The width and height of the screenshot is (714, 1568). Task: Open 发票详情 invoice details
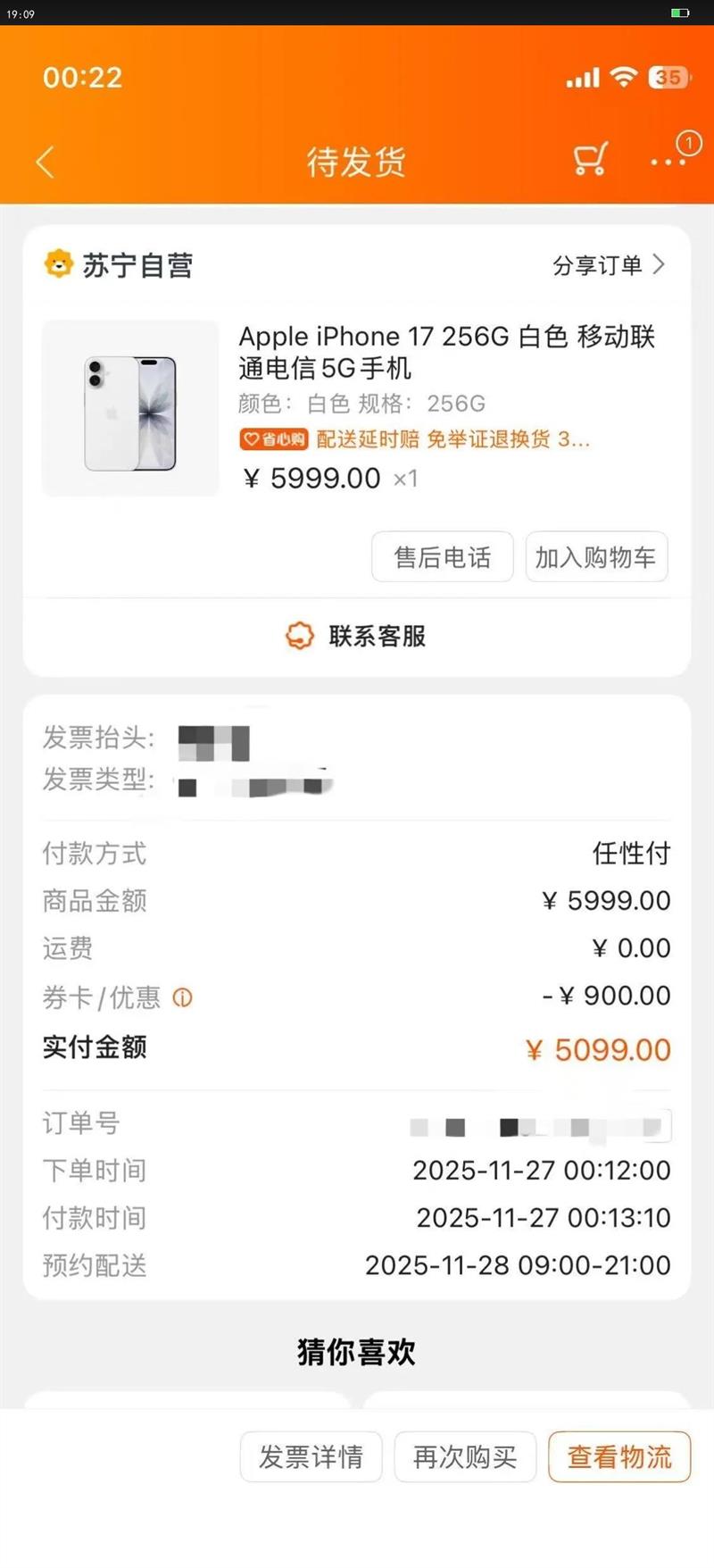(x=311, y=1457)
